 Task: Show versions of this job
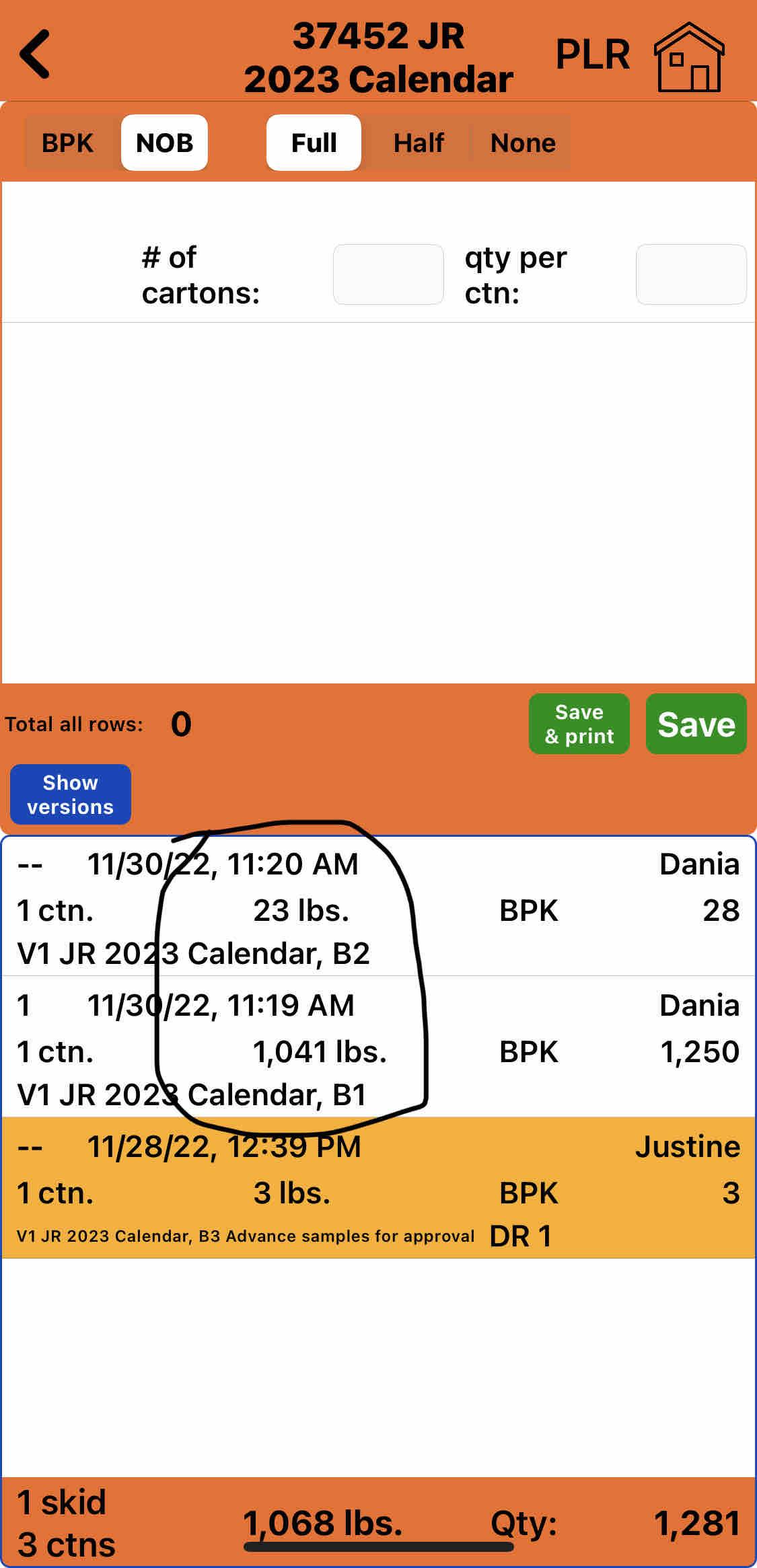(x=71, y=794)
